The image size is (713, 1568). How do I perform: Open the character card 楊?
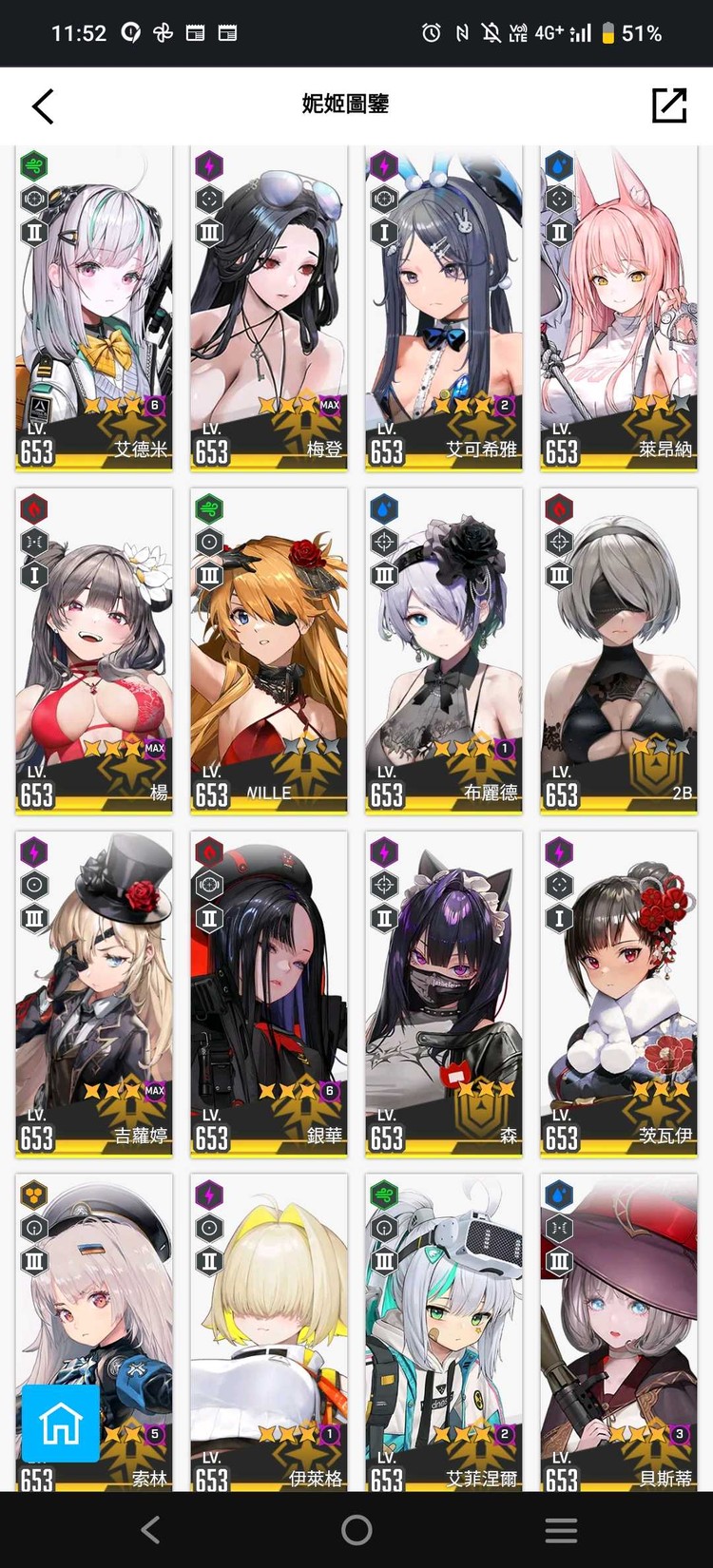(94, 651)
